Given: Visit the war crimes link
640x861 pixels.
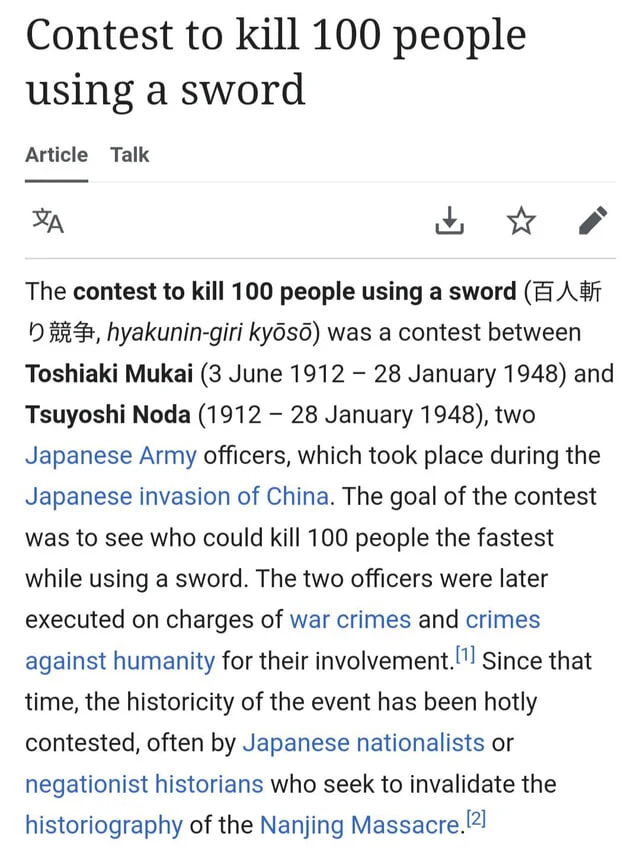Looking at the screenshot, I should (350, 620).
